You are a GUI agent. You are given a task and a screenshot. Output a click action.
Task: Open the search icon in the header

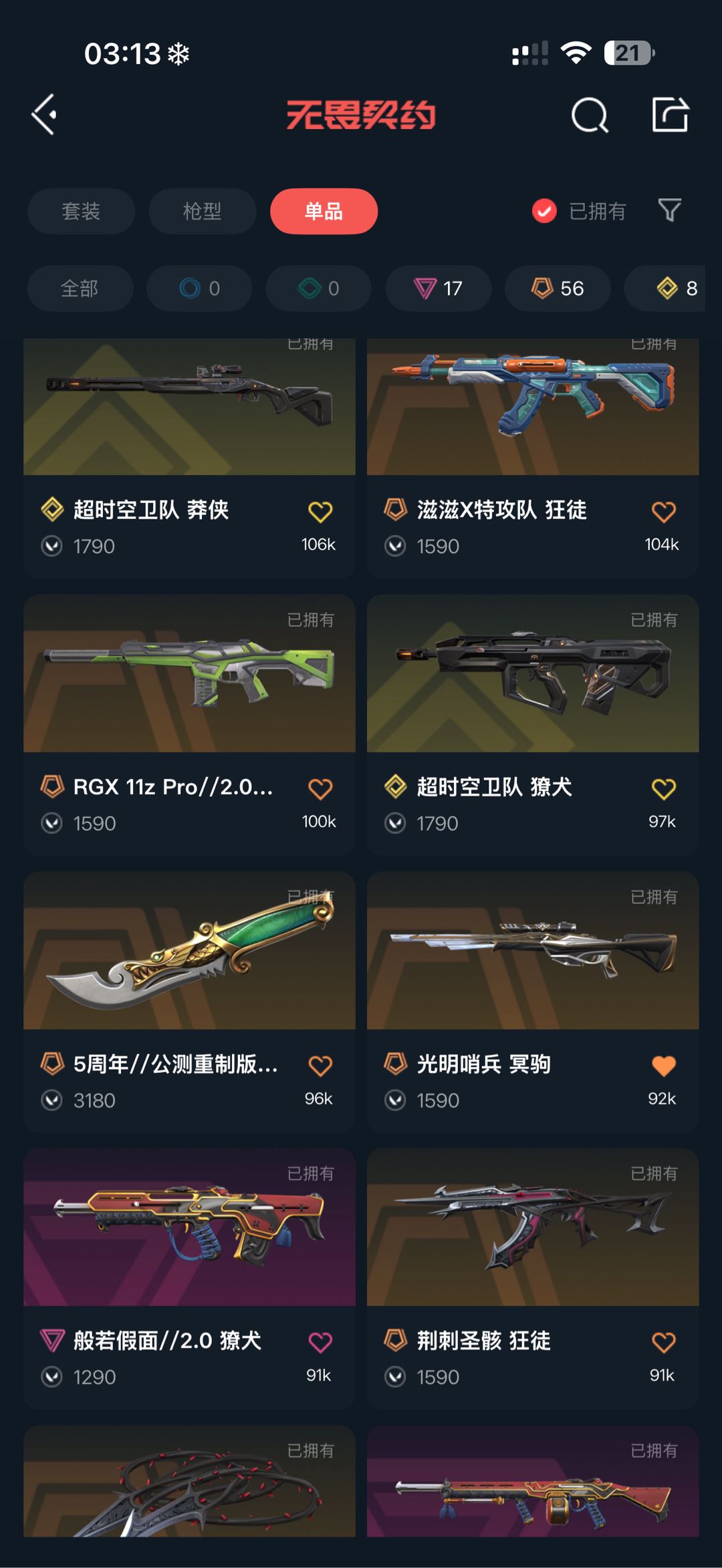(589, 116)
